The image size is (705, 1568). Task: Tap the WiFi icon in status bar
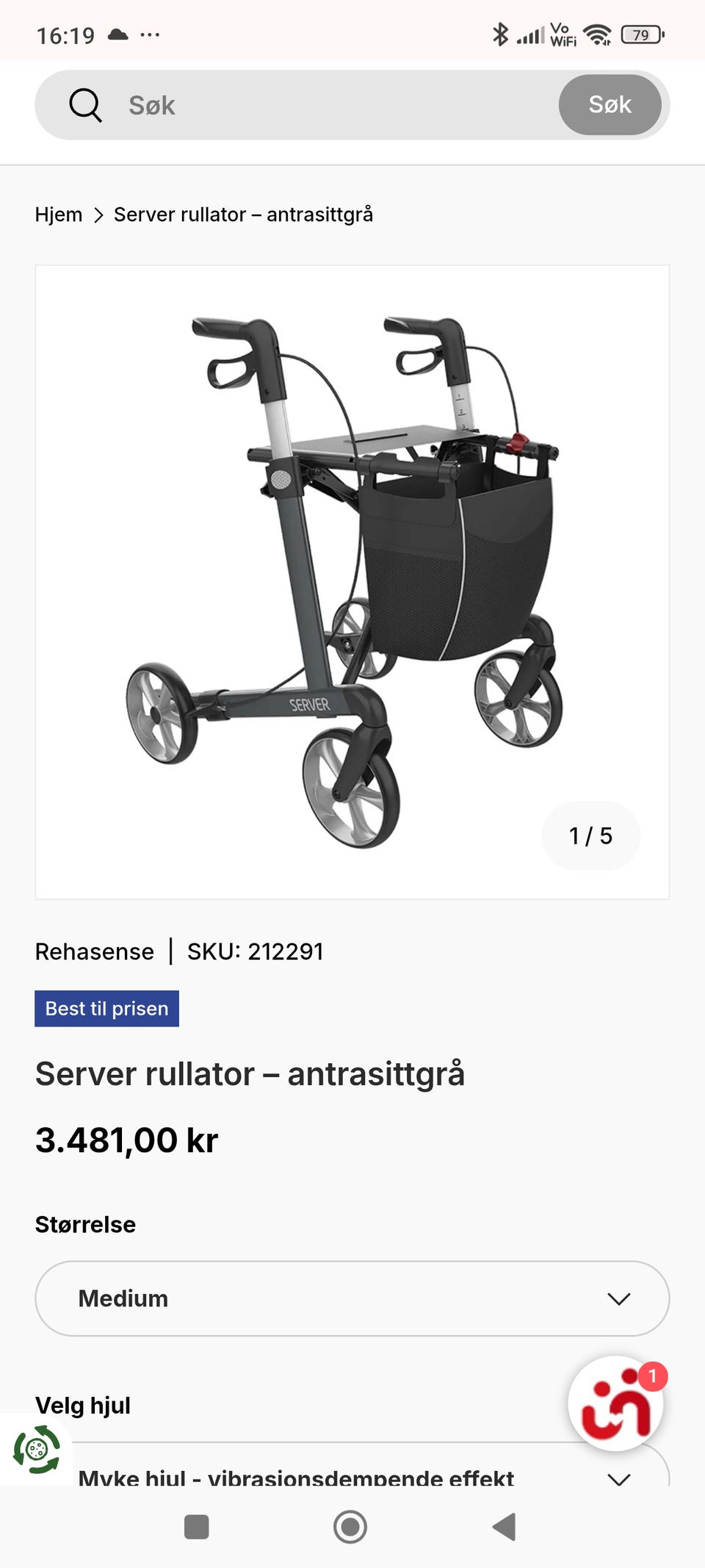point(597,34)
